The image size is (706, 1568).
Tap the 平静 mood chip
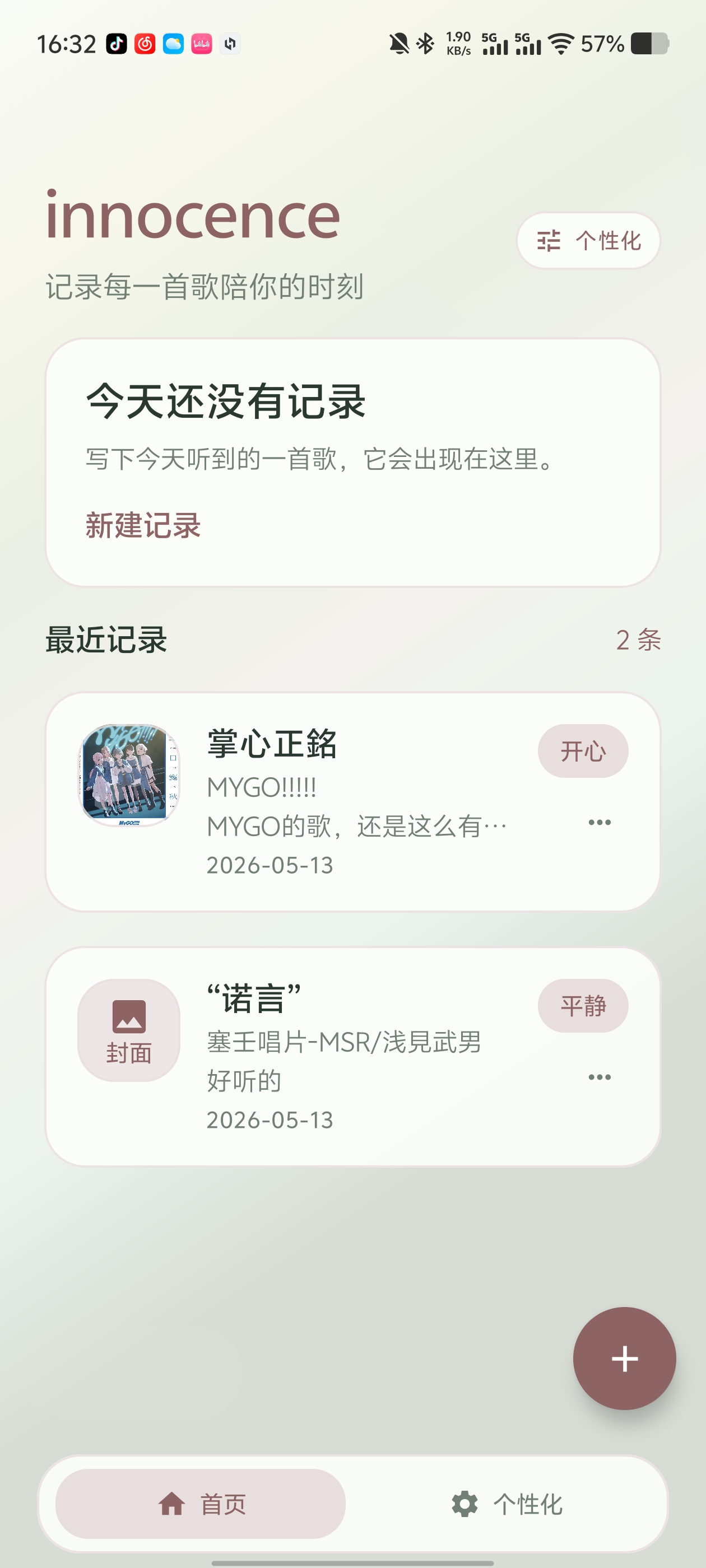583,1006
